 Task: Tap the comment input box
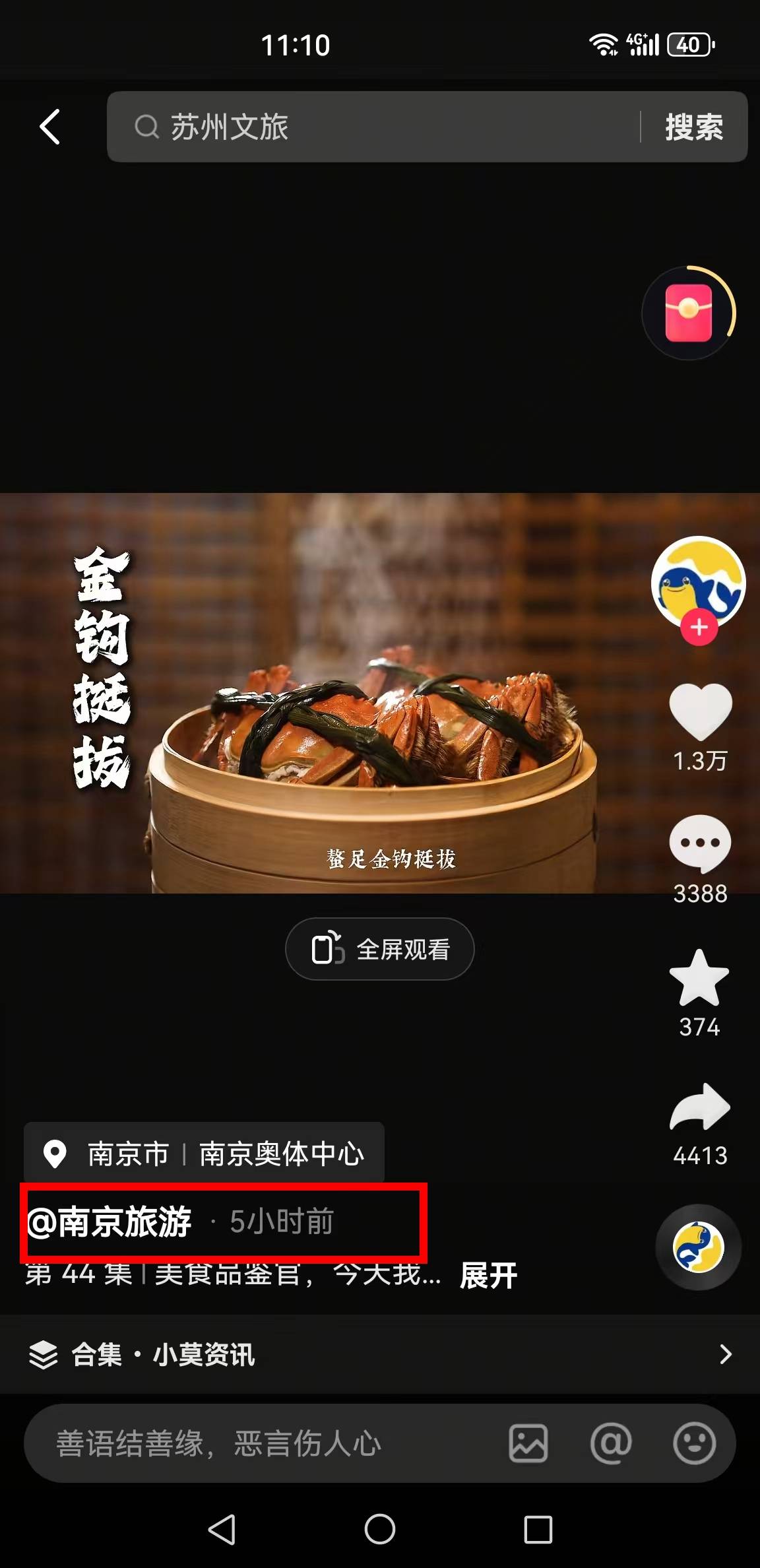[264, 1444]
